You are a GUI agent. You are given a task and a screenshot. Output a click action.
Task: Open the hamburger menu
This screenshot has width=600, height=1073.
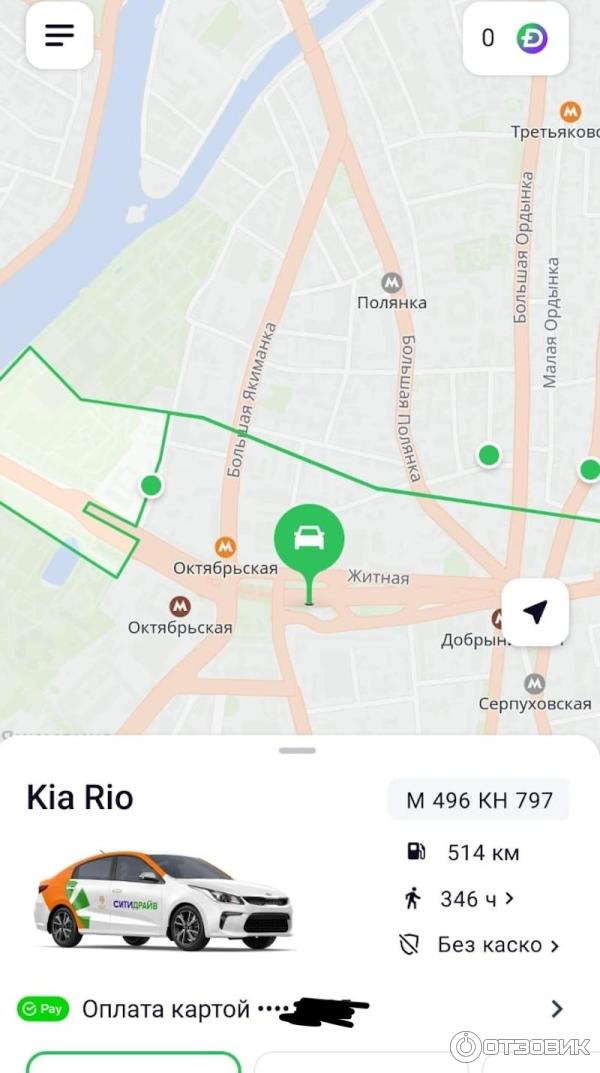(59, 35)
